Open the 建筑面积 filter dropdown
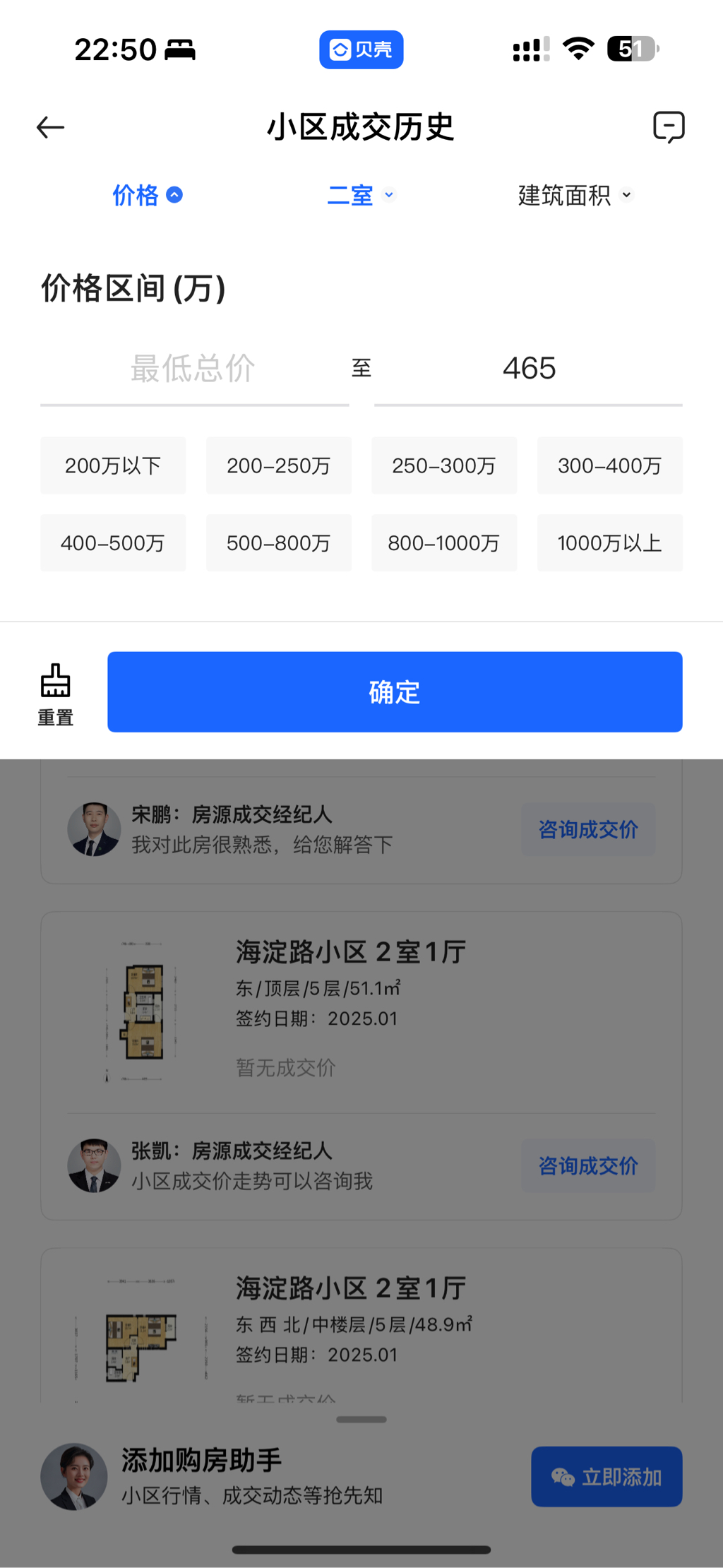The width and height of the screenshot is (723, 1568). [575, 195]
